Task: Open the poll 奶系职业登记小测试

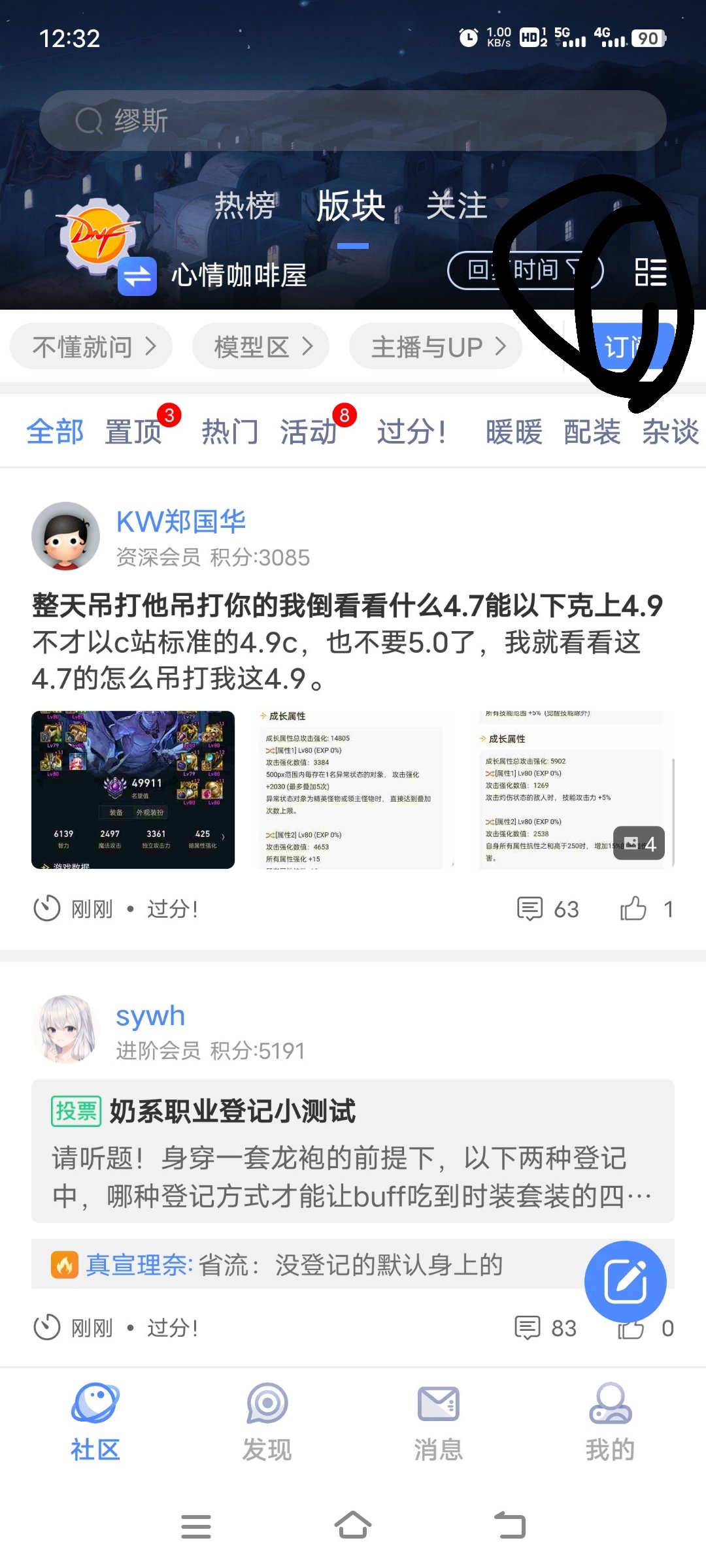Action: tap(353, 1151)
